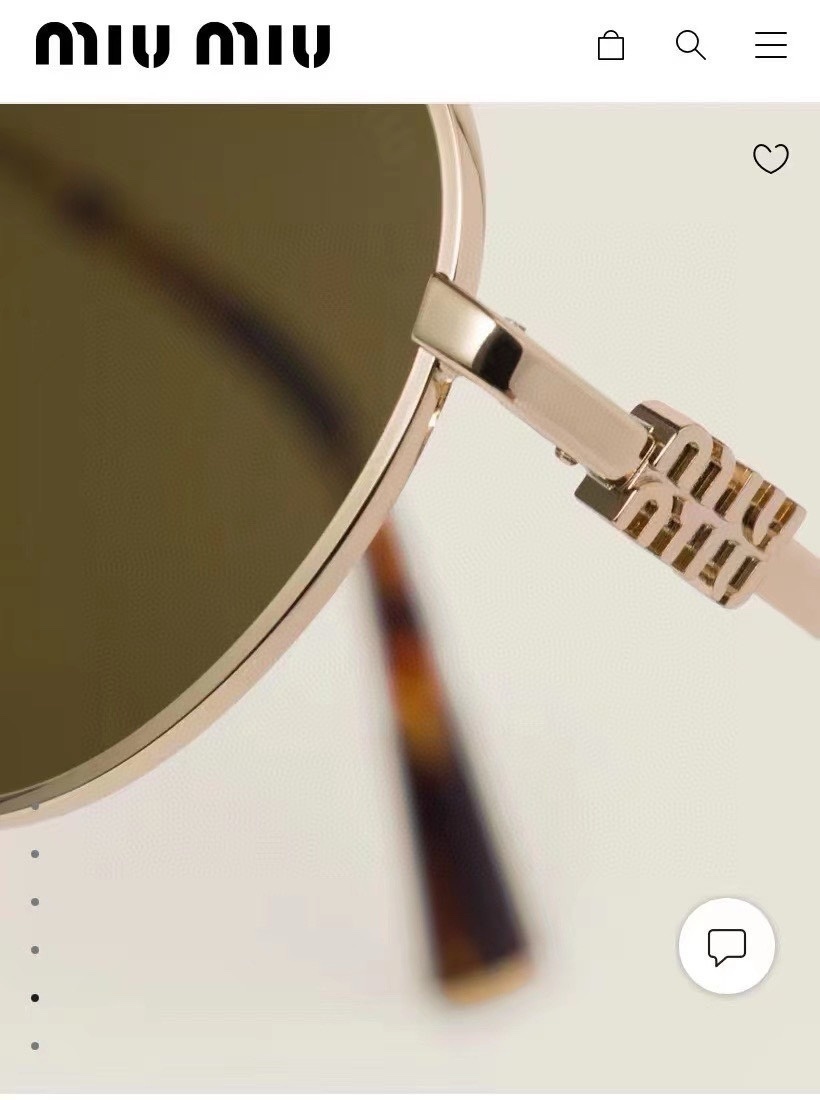
Task: Go to Miu Miu homepage logo
Action: tap(183, 45)
